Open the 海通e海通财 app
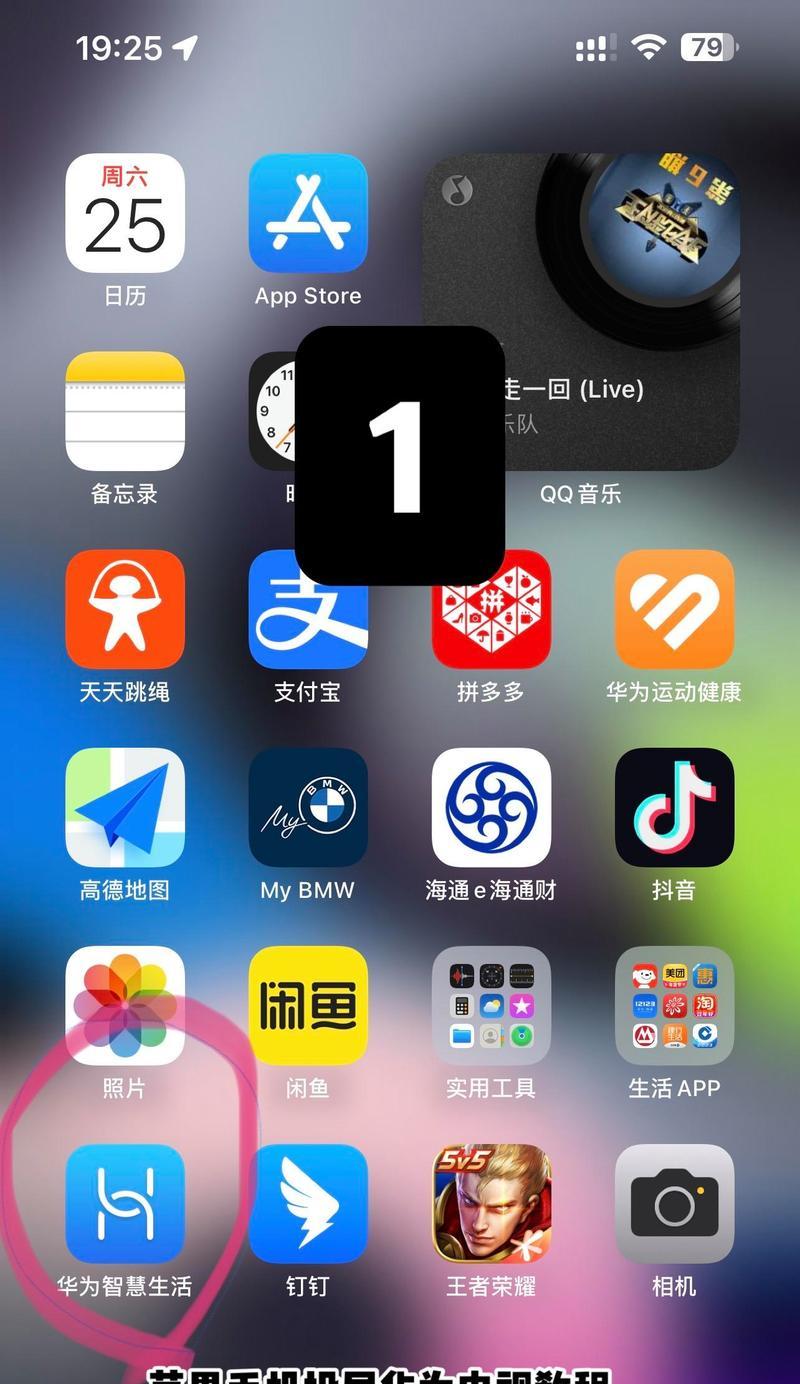 [x=491, y=807]
